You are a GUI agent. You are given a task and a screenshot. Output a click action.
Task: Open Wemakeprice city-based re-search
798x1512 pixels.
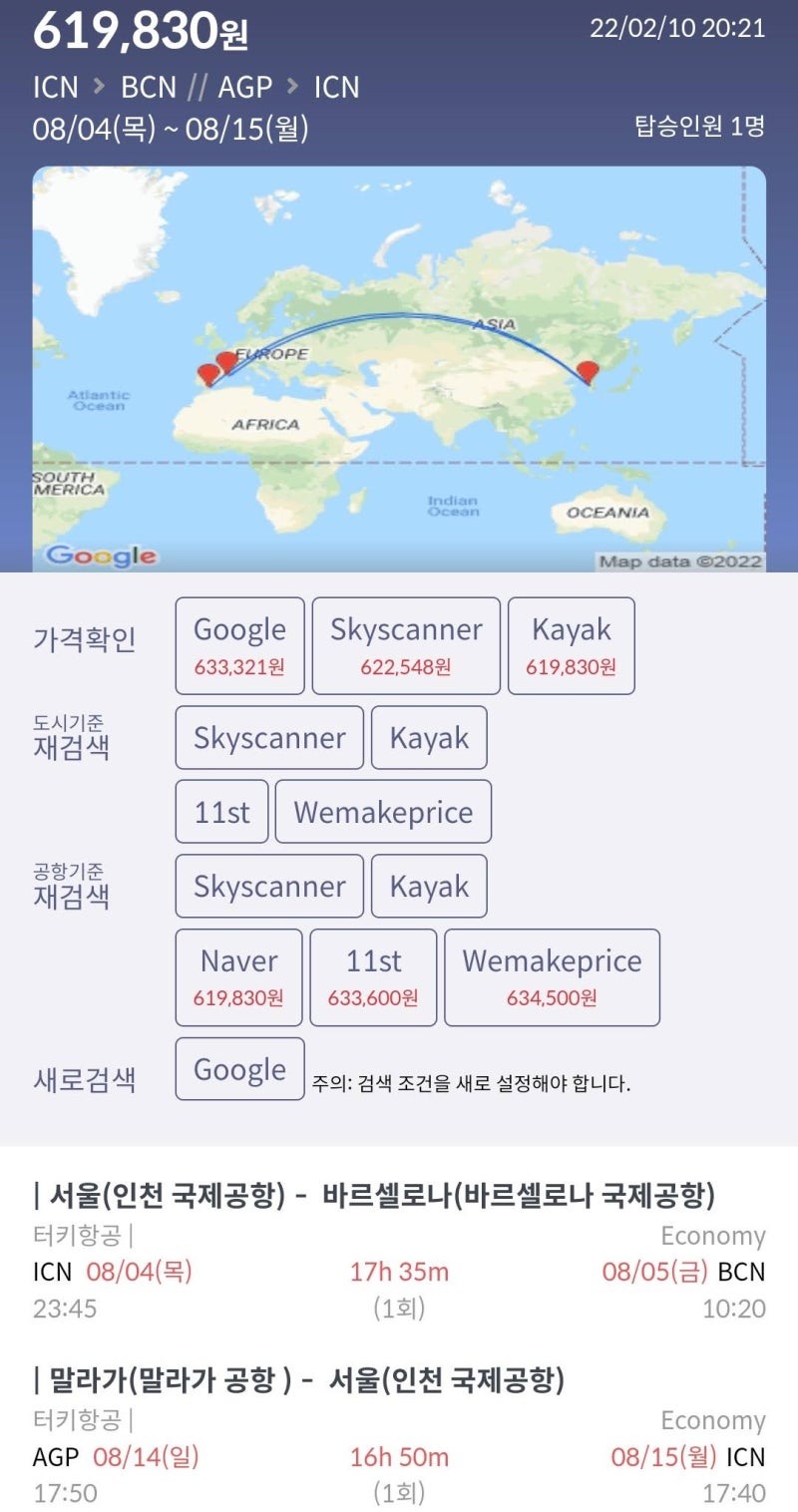coord(383,812)
